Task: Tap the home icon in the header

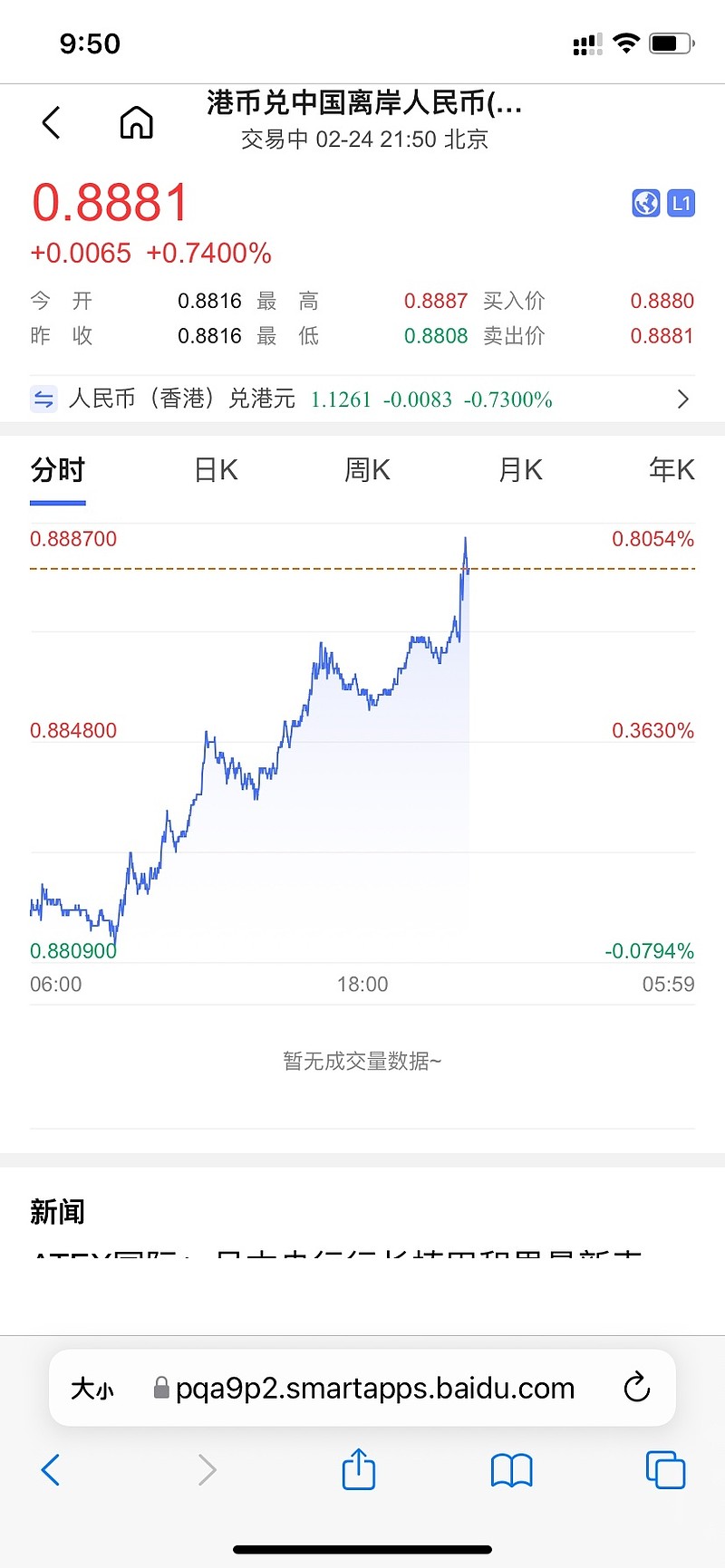Action: point(136,122)
